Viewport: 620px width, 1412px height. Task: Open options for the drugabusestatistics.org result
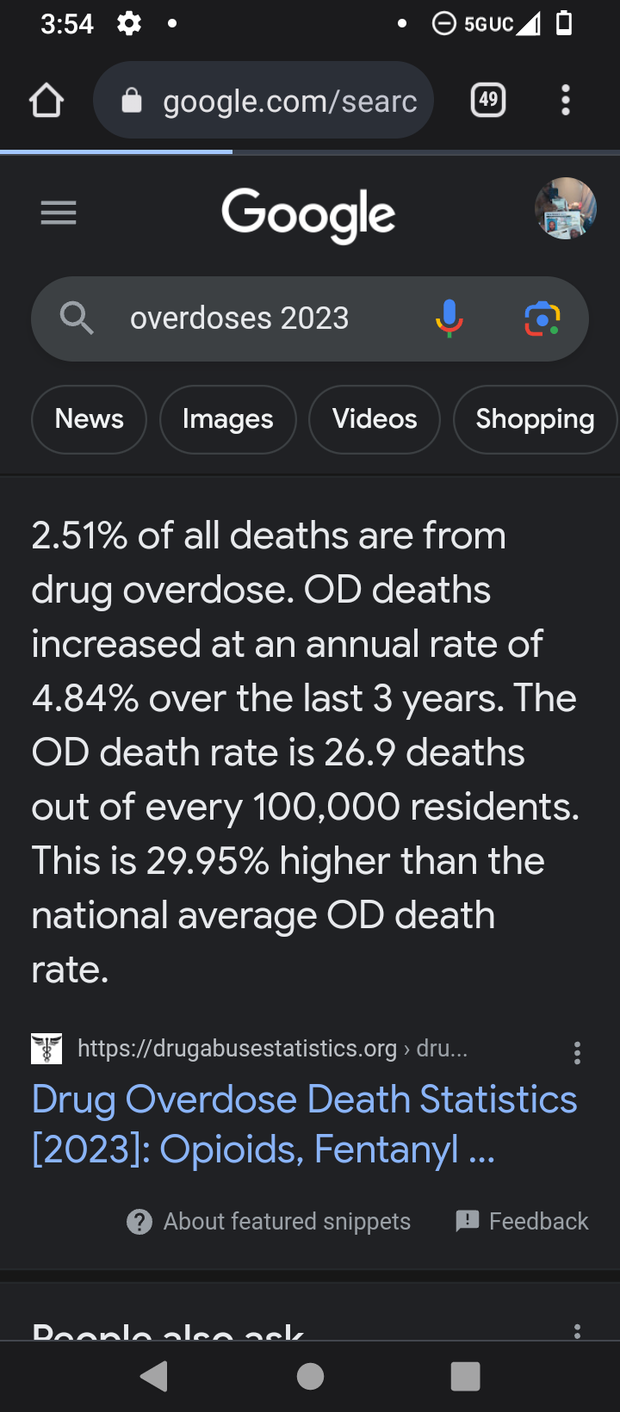click(577, 1052)
